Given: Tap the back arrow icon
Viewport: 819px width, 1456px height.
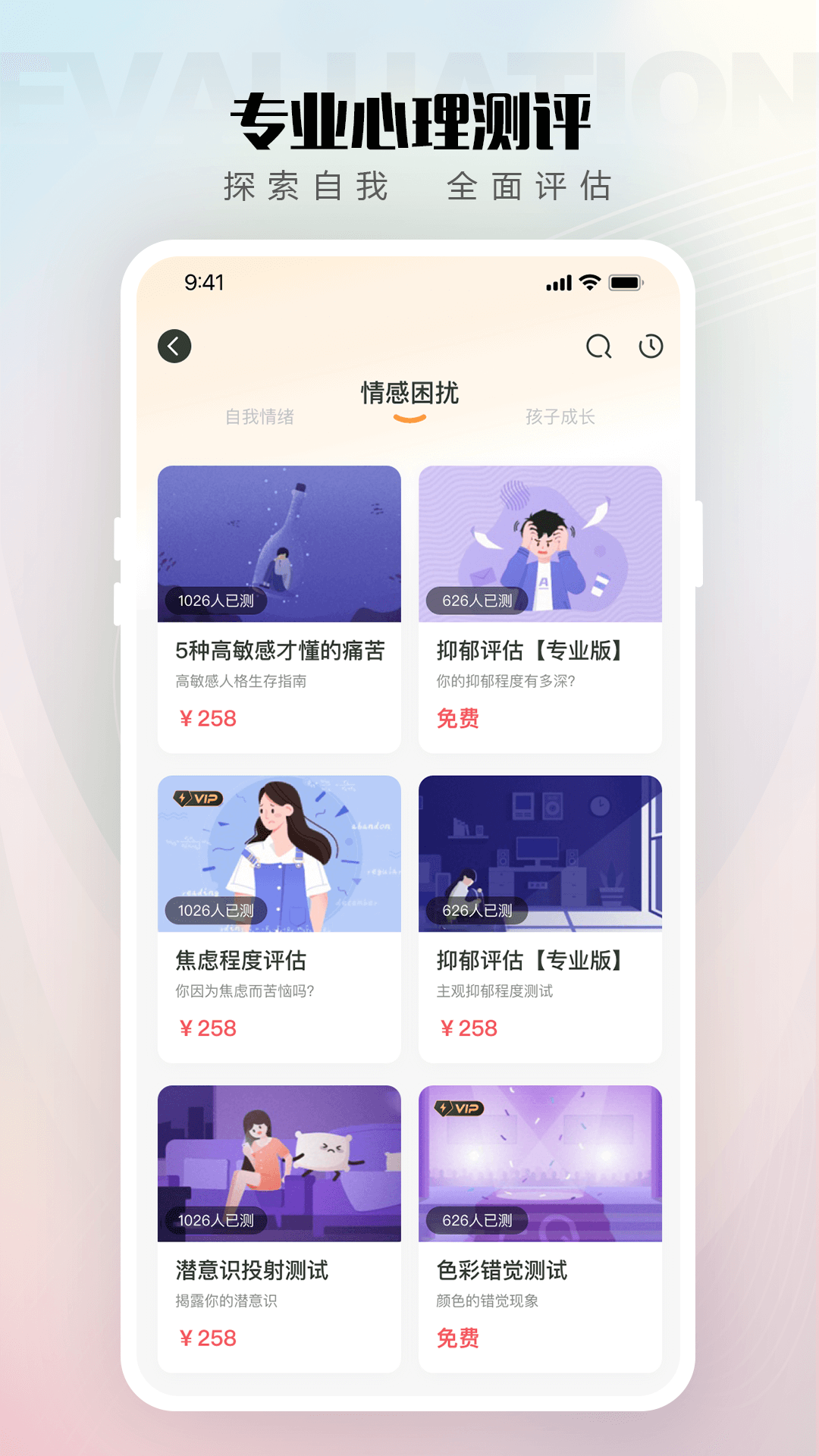Looking at the screenshot, I should pyautogui.click(x=174, y=346).
